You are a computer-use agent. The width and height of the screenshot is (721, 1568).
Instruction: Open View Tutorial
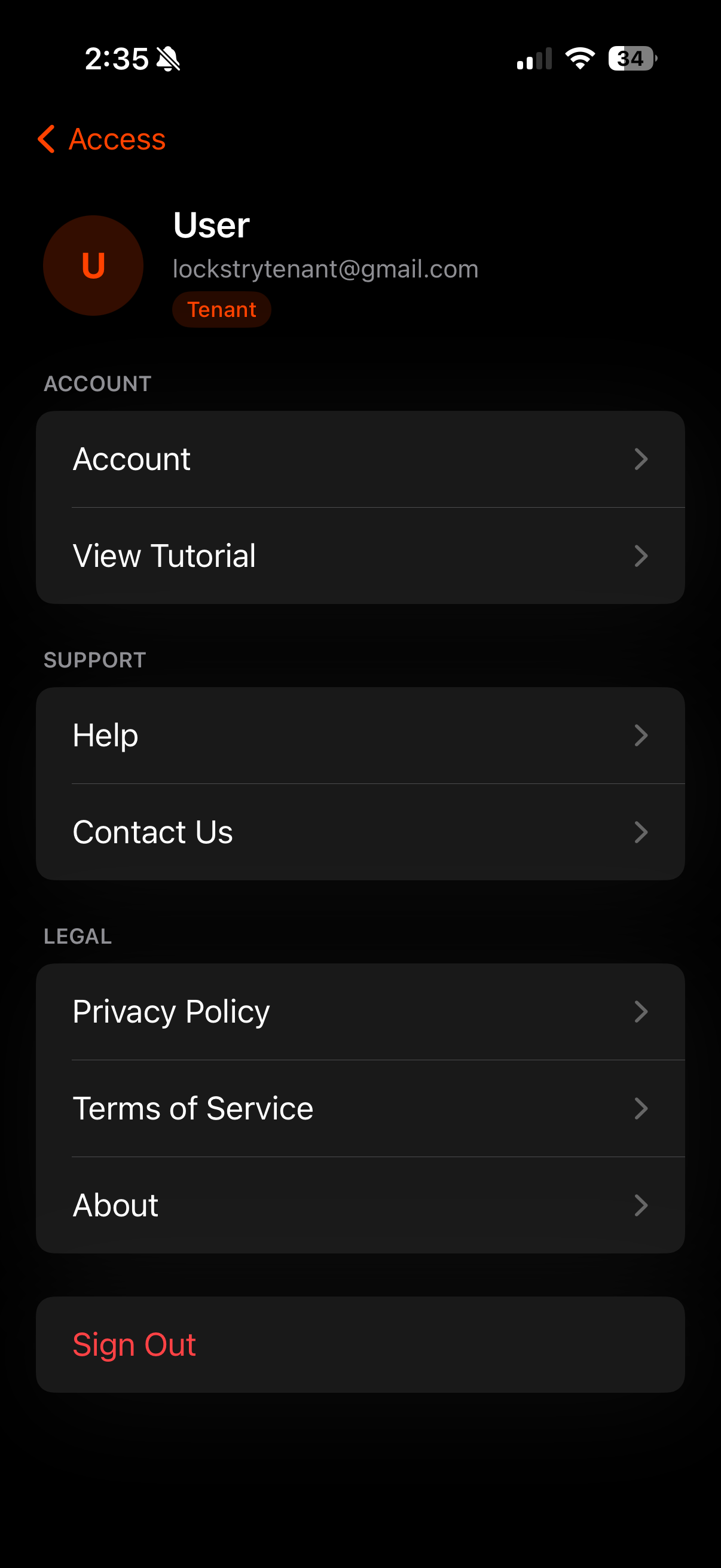pyautogui.click(x=359, y=556)
